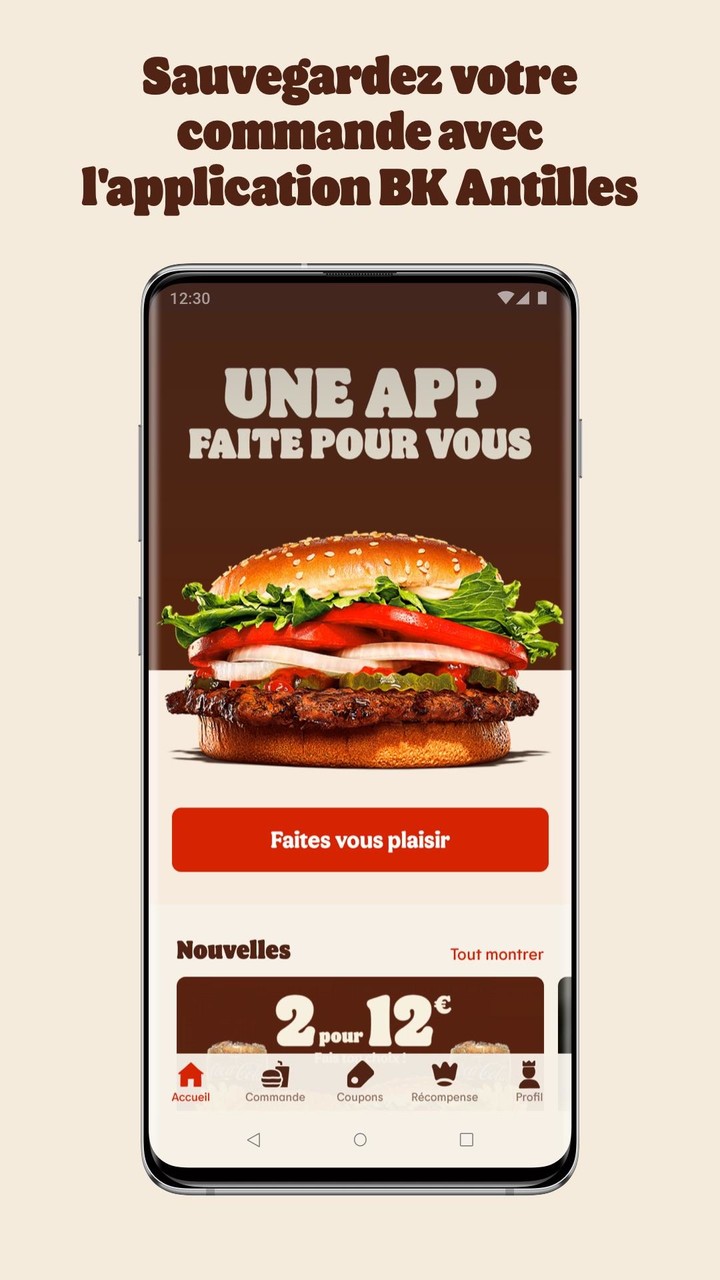Open the Récompense section
Viewport: 720px width, 1280px height.
tap(442, 1085)
